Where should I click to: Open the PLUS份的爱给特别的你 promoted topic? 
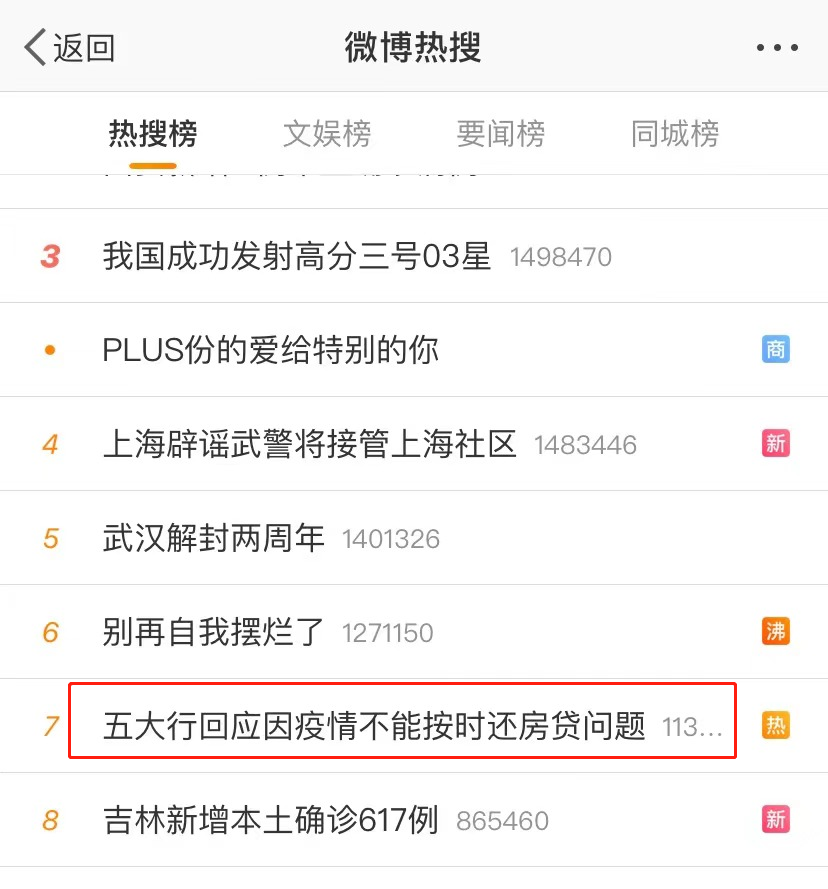tap(271, 350)
